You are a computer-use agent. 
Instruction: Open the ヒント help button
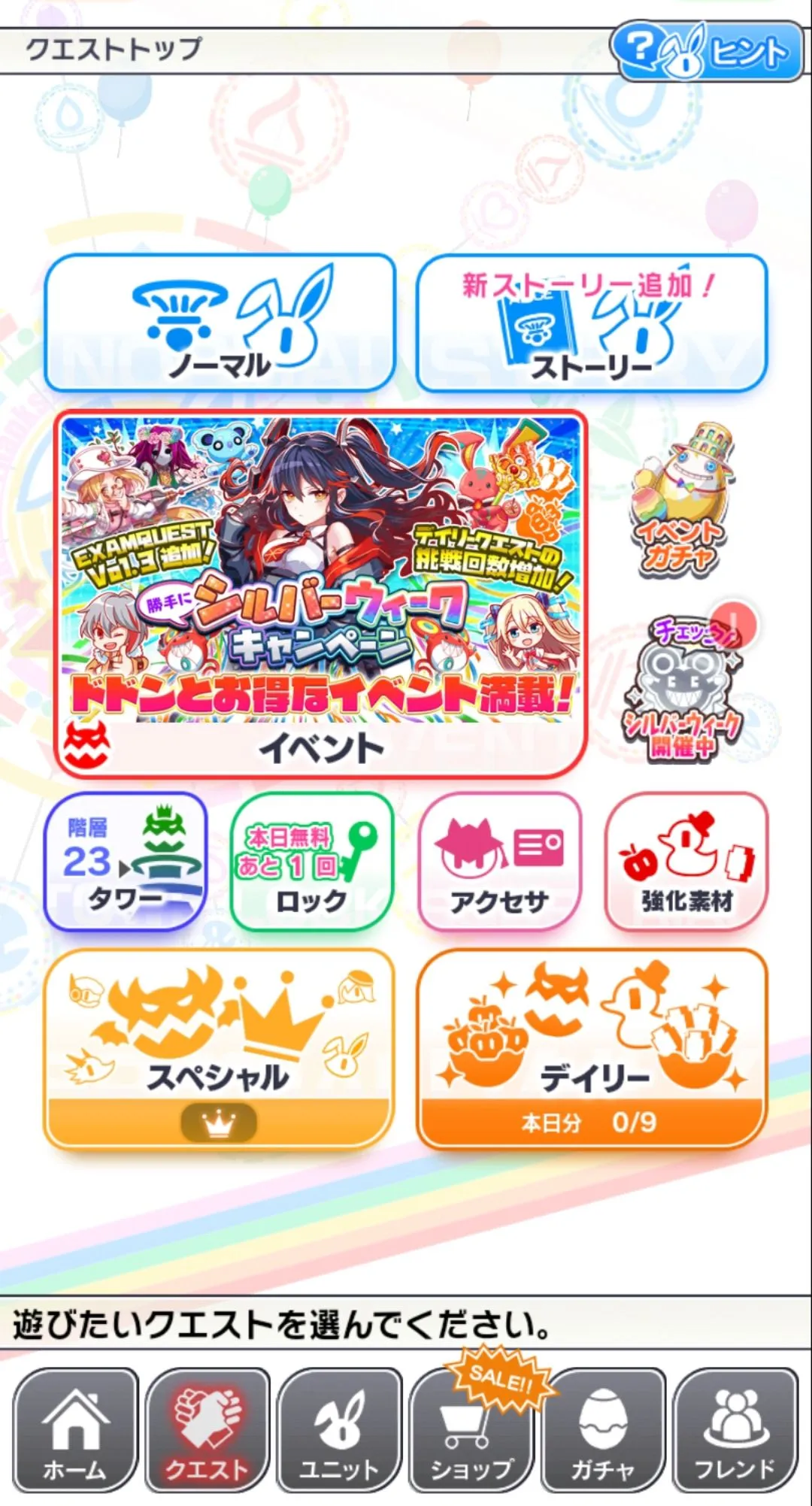pyautogui.click(x=707, y=50)
